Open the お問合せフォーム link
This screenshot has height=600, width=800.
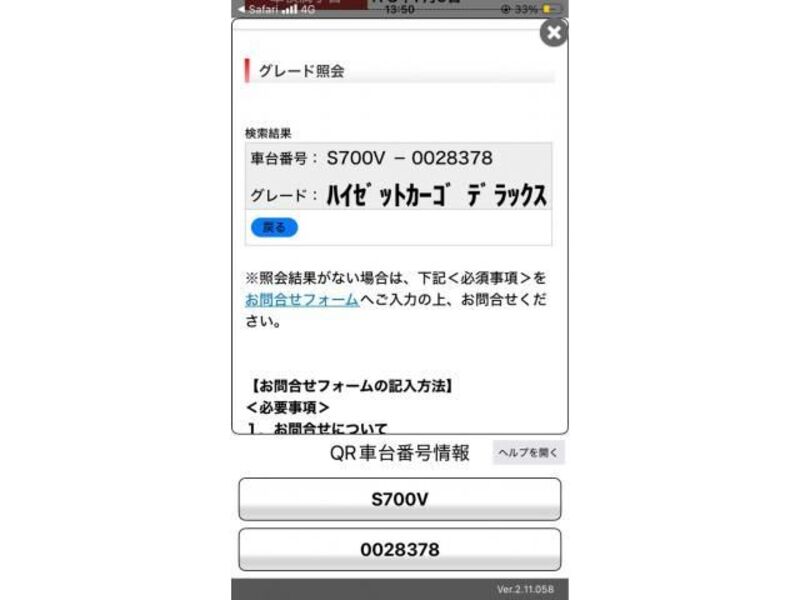[x=302, y=299]
